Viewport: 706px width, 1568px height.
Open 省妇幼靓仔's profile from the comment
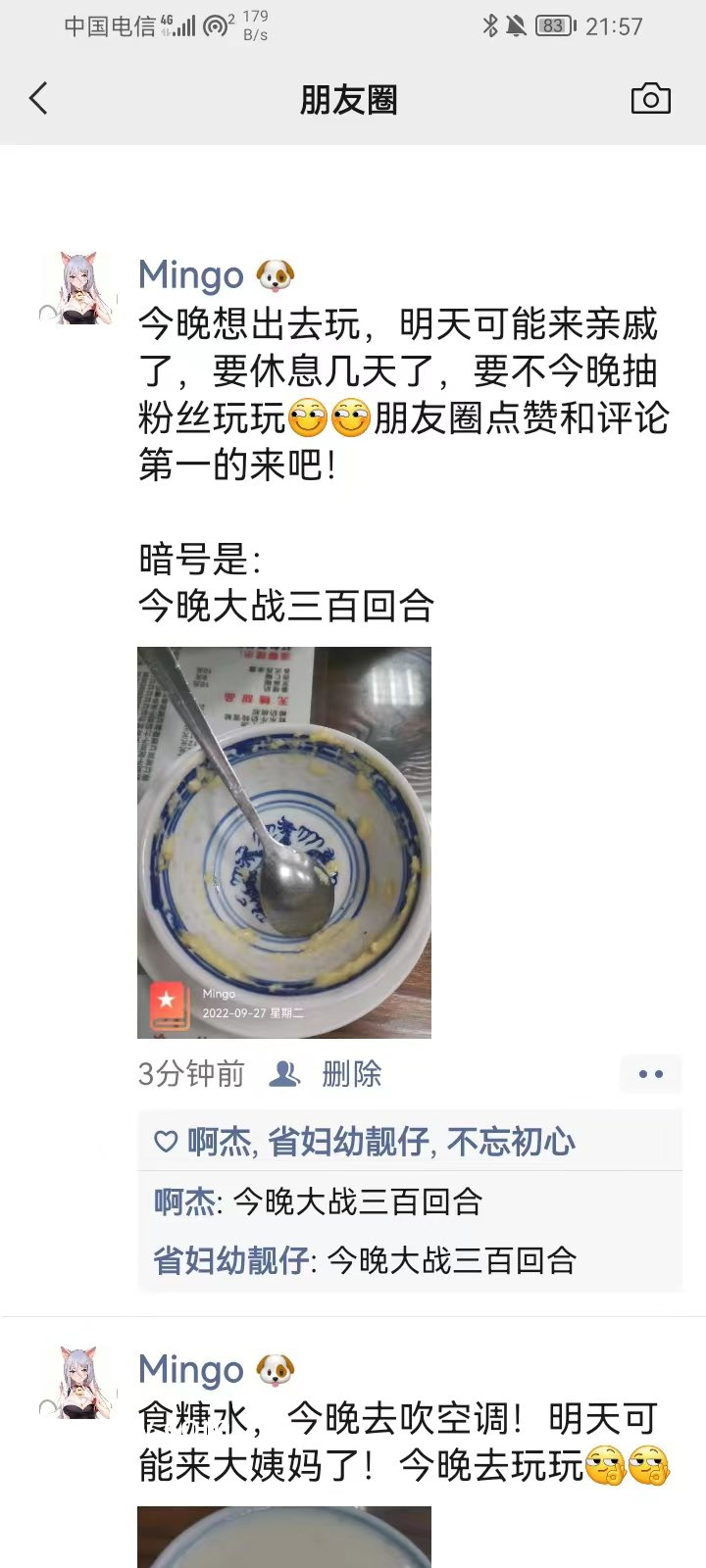click(231, 1260)
